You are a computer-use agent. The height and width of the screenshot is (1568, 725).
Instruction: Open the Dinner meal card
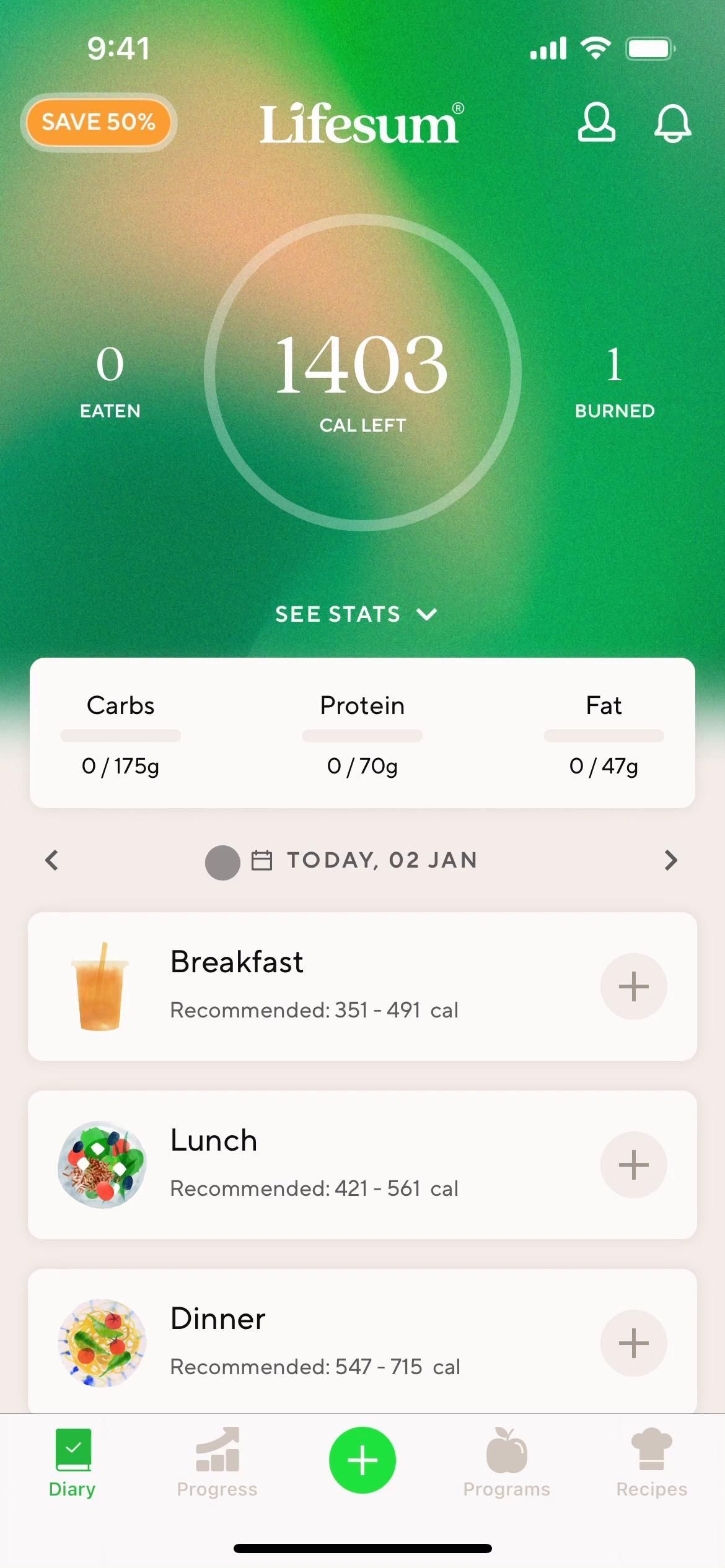(x=310, y=1343)
